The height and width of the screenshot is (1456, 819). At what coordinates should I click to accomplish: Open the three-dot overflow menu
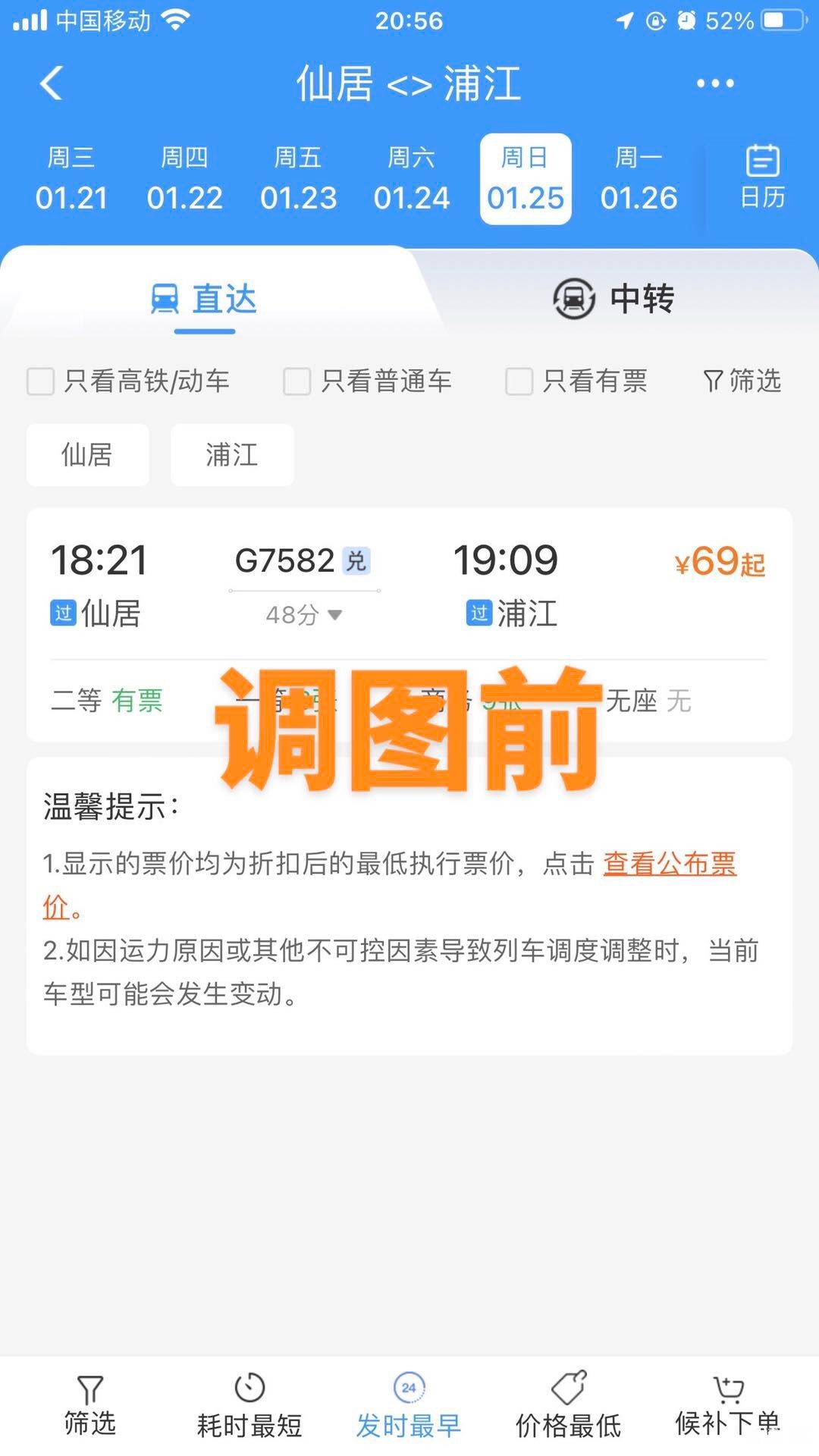point(715,83)
